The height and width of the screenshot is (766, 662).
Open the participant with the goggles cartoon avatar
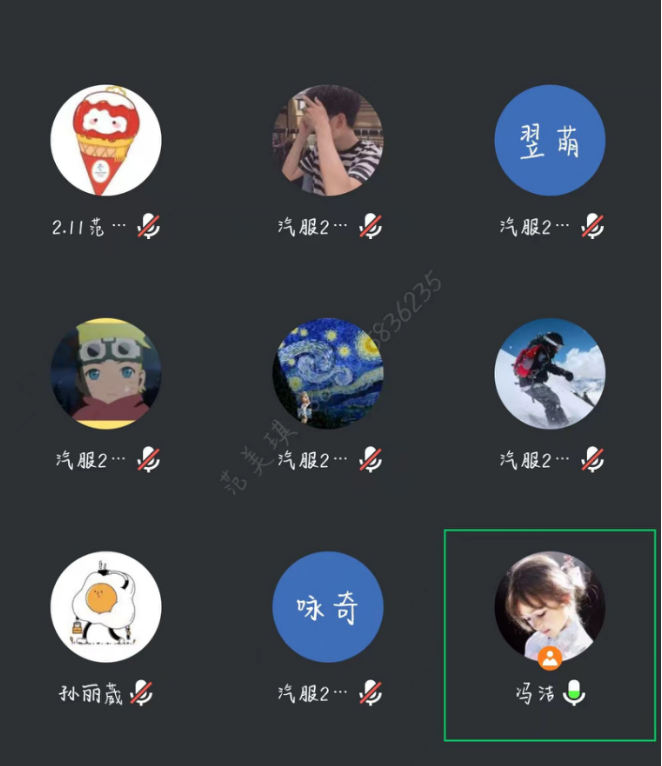106,374
